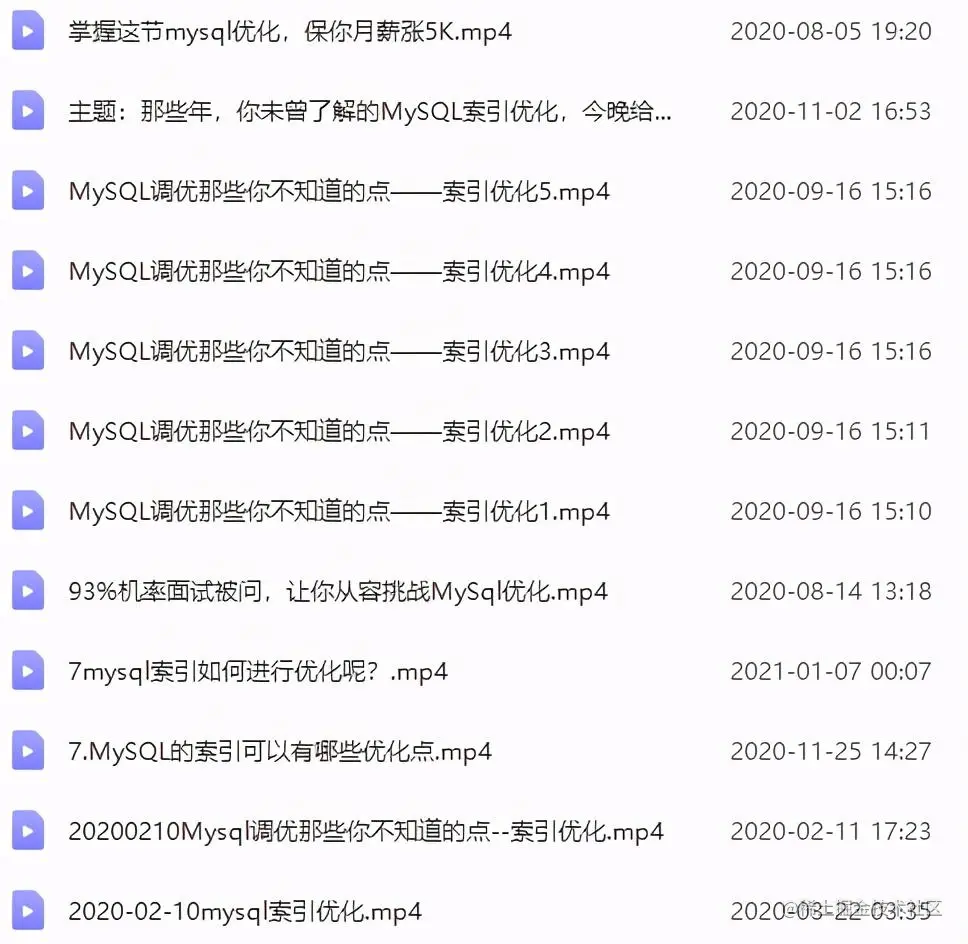Select MySQL调优 索引优化1.mp4
The width and height of the screenshot is (968, 944).
click(339, 511)
